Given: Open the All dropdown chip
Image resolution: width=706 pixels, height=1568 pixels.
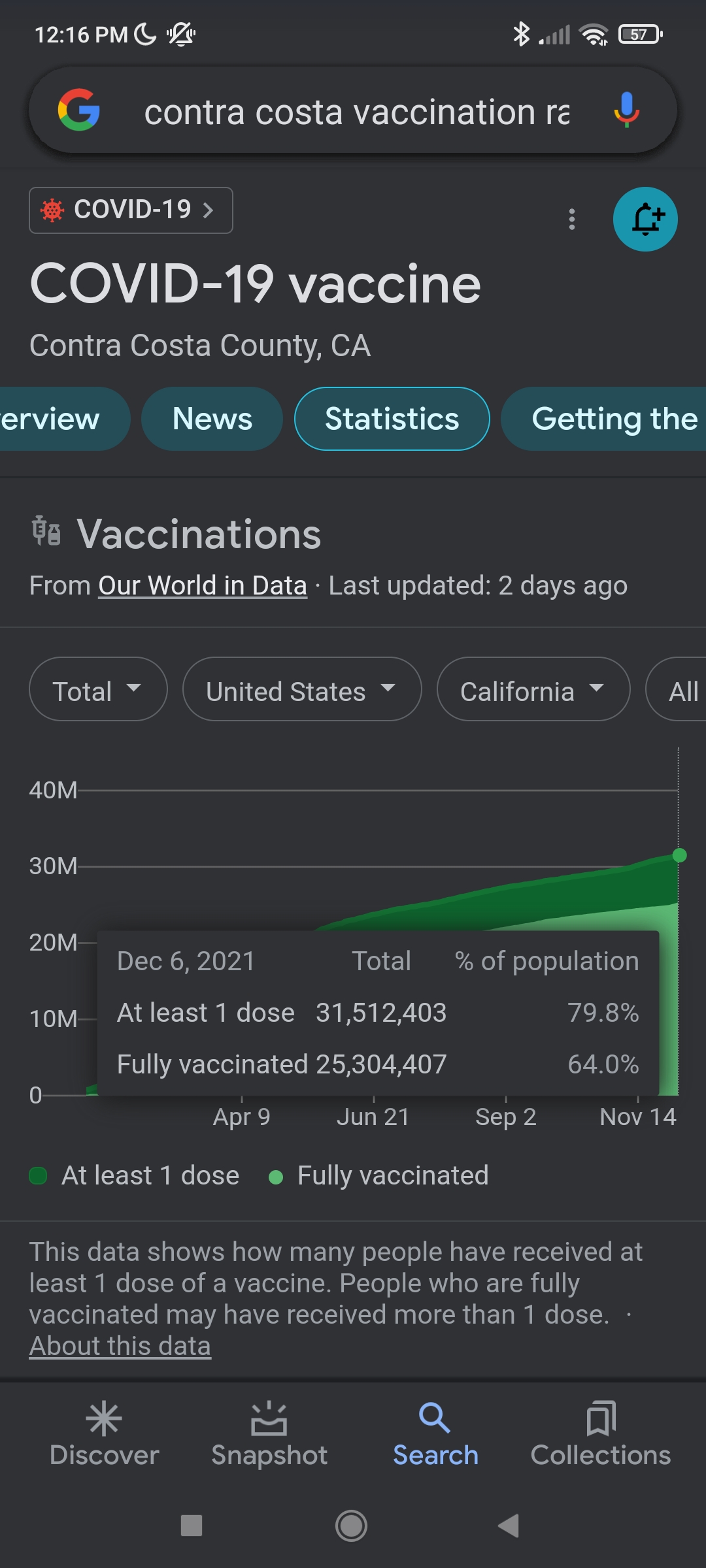Looking at the screenshot, I should coord(677,689).
